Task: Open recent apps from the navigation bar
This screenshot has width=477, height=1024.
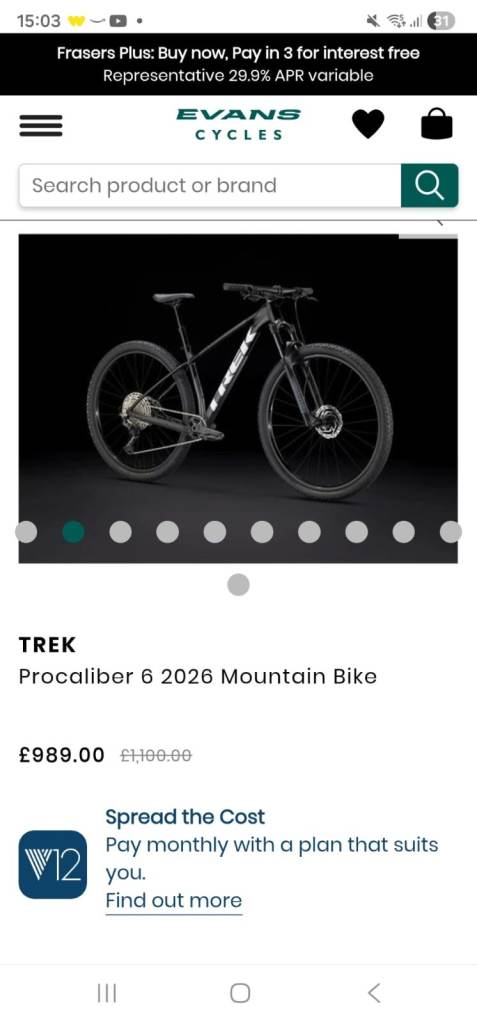Action: [x=107, y=993]
